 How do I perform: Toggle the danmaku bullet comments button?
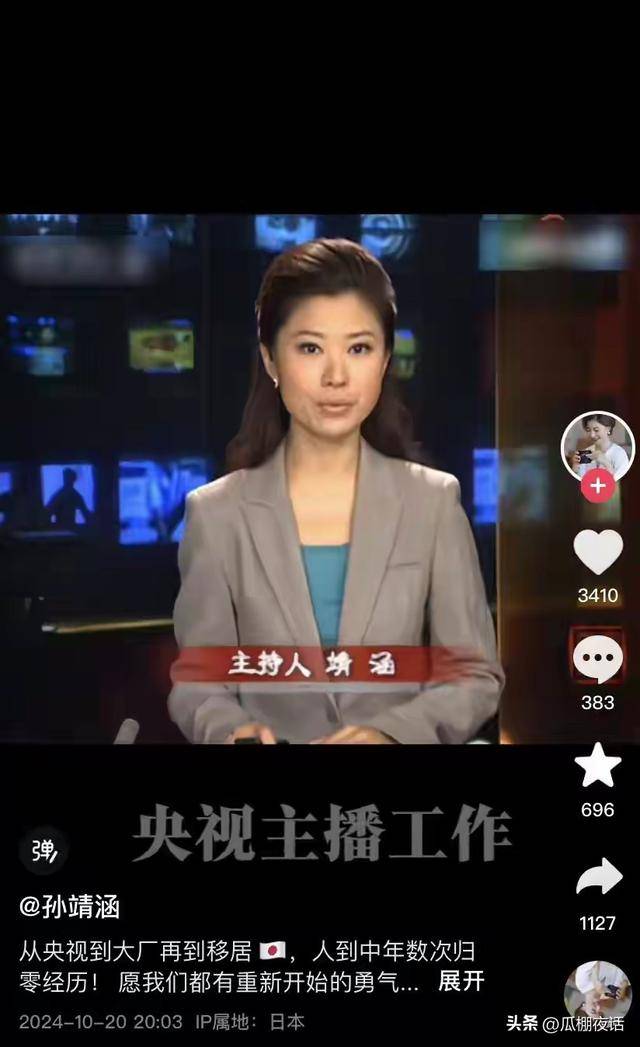44,851
